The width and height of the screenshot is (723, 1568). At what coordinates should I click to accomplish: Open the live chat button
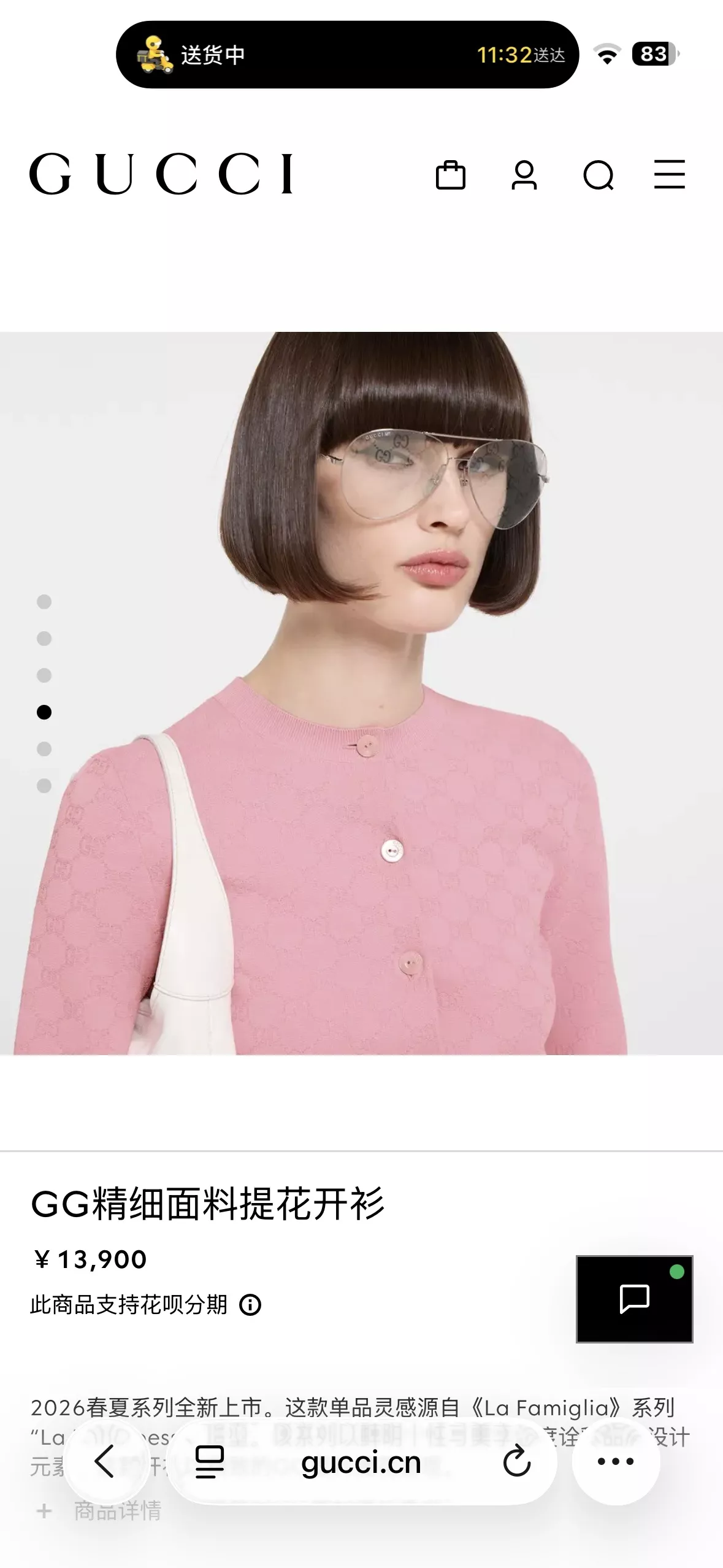pyautogui.click(x=635, y=1299)
